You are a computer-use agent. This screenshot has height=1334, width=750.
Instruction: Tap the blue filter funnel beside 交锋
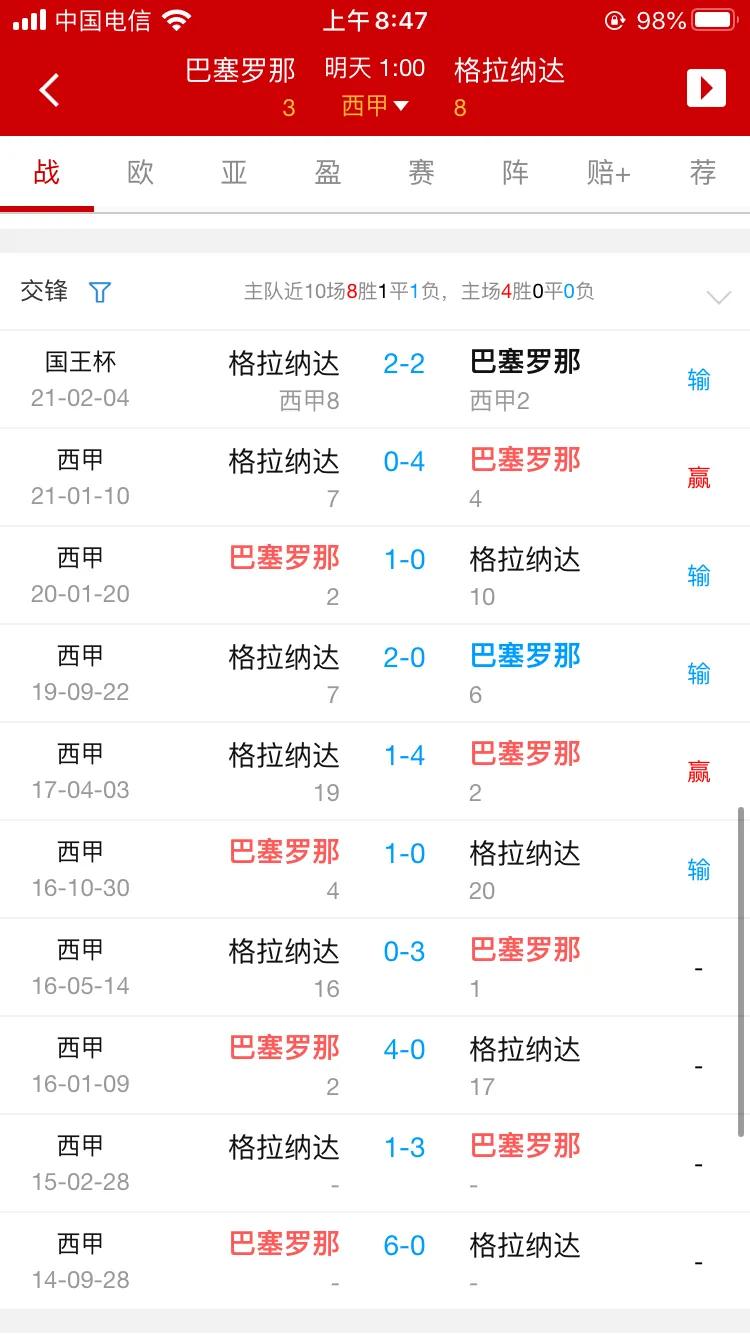tap(99, 291)
